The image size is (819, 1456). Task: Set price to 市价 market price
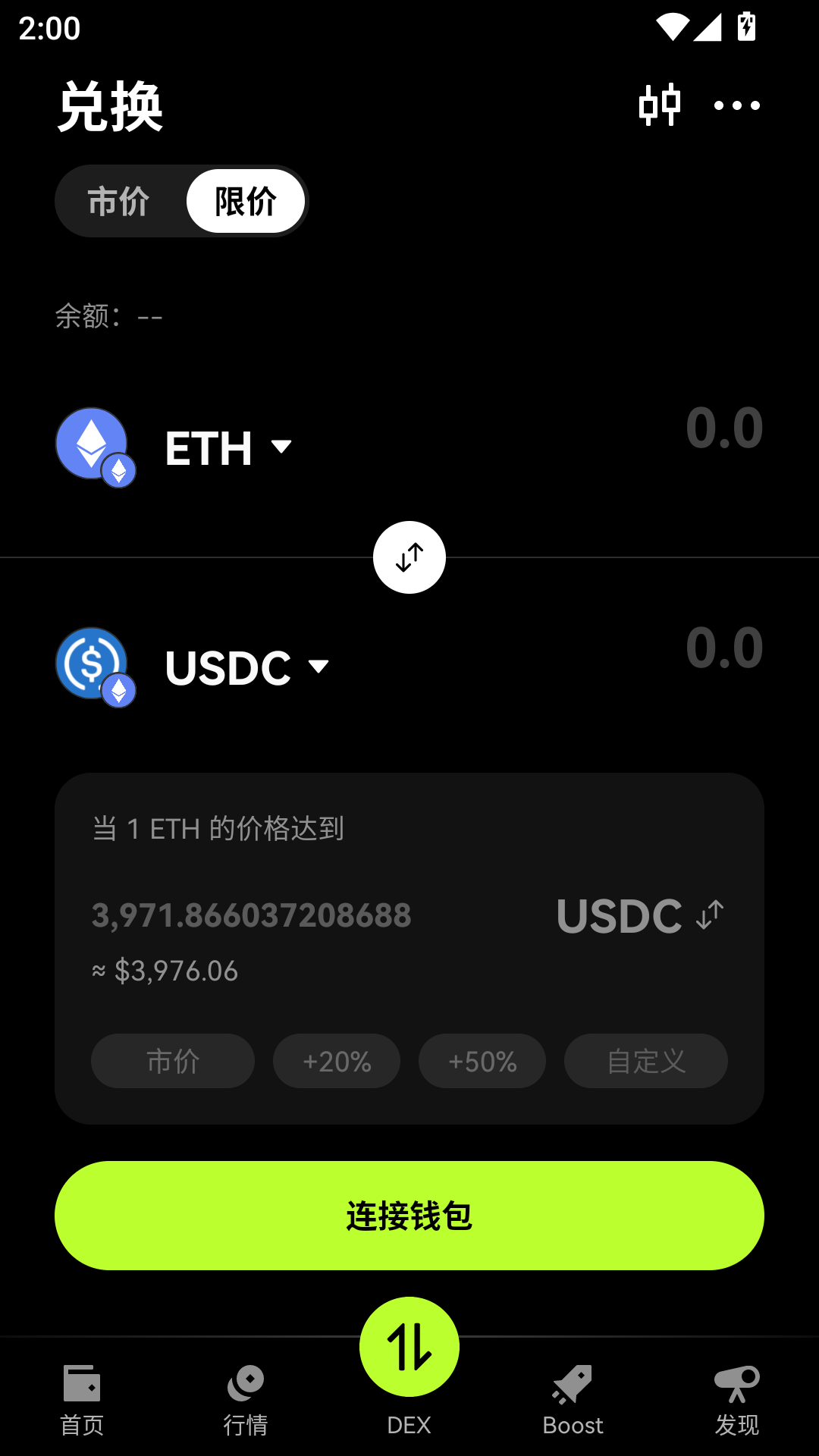point(172,1061)
